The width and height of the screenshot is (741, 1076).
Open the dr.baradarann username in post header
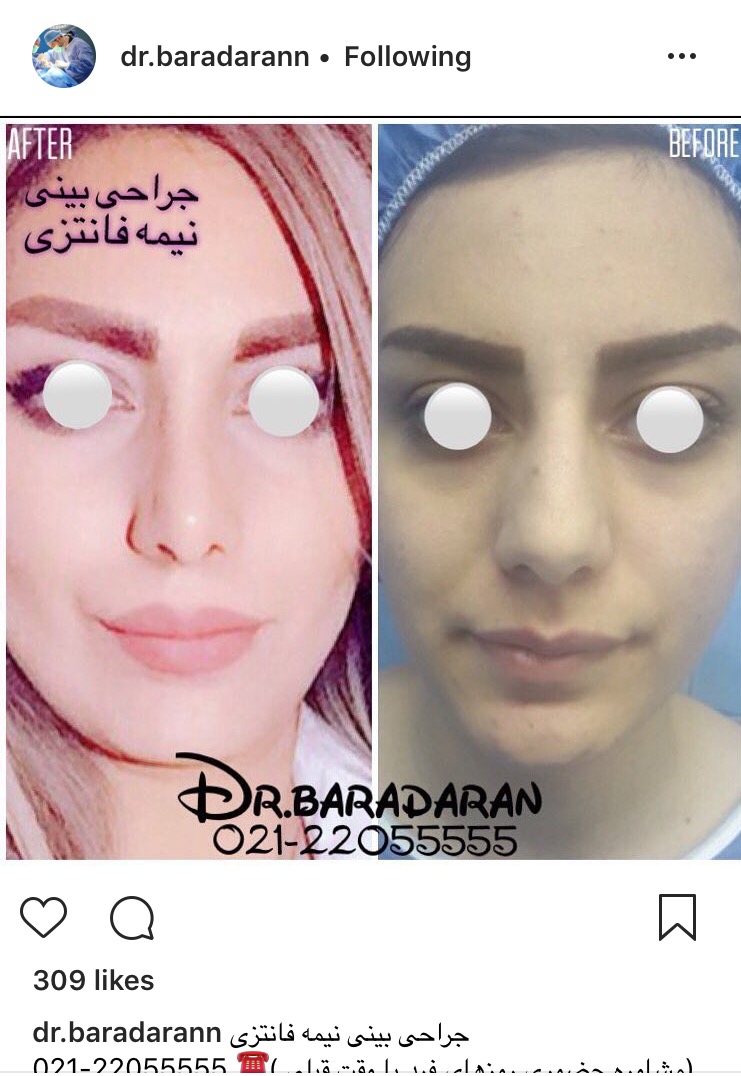(x=214, y=57)
